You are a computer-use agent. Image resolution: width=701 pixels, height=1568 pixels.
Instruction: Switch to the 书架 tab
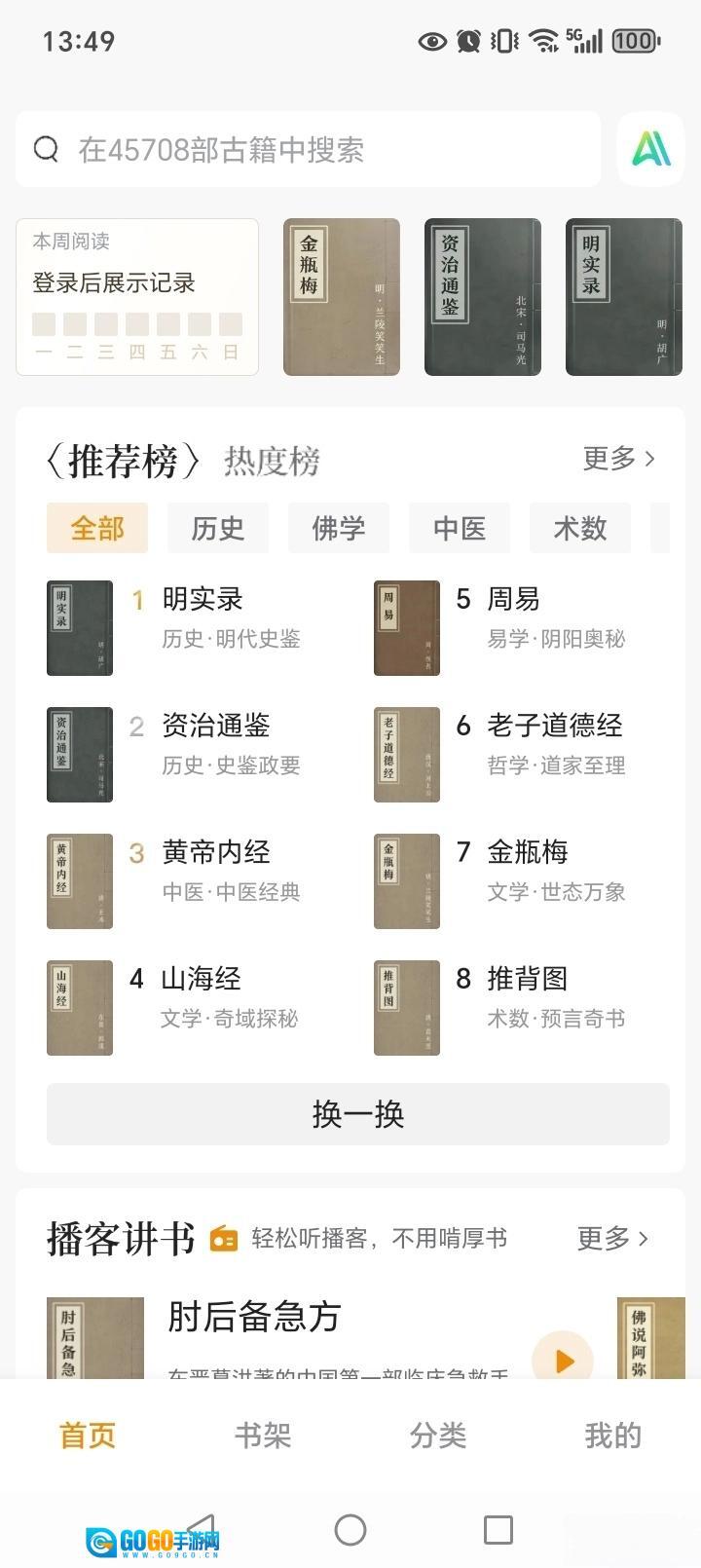[x=263, y=1436]
